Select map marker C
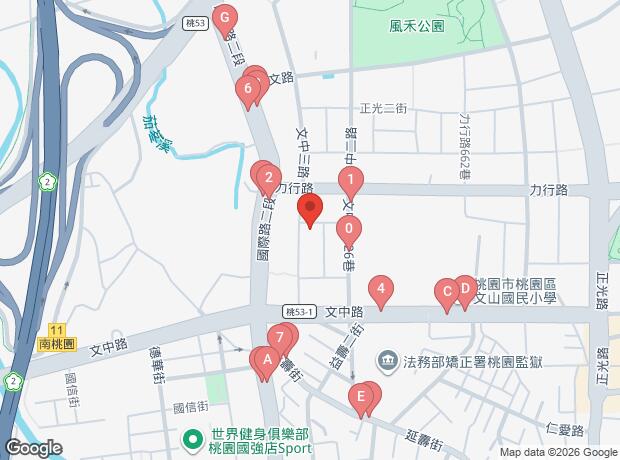The image size is (620, 460). 447,294
